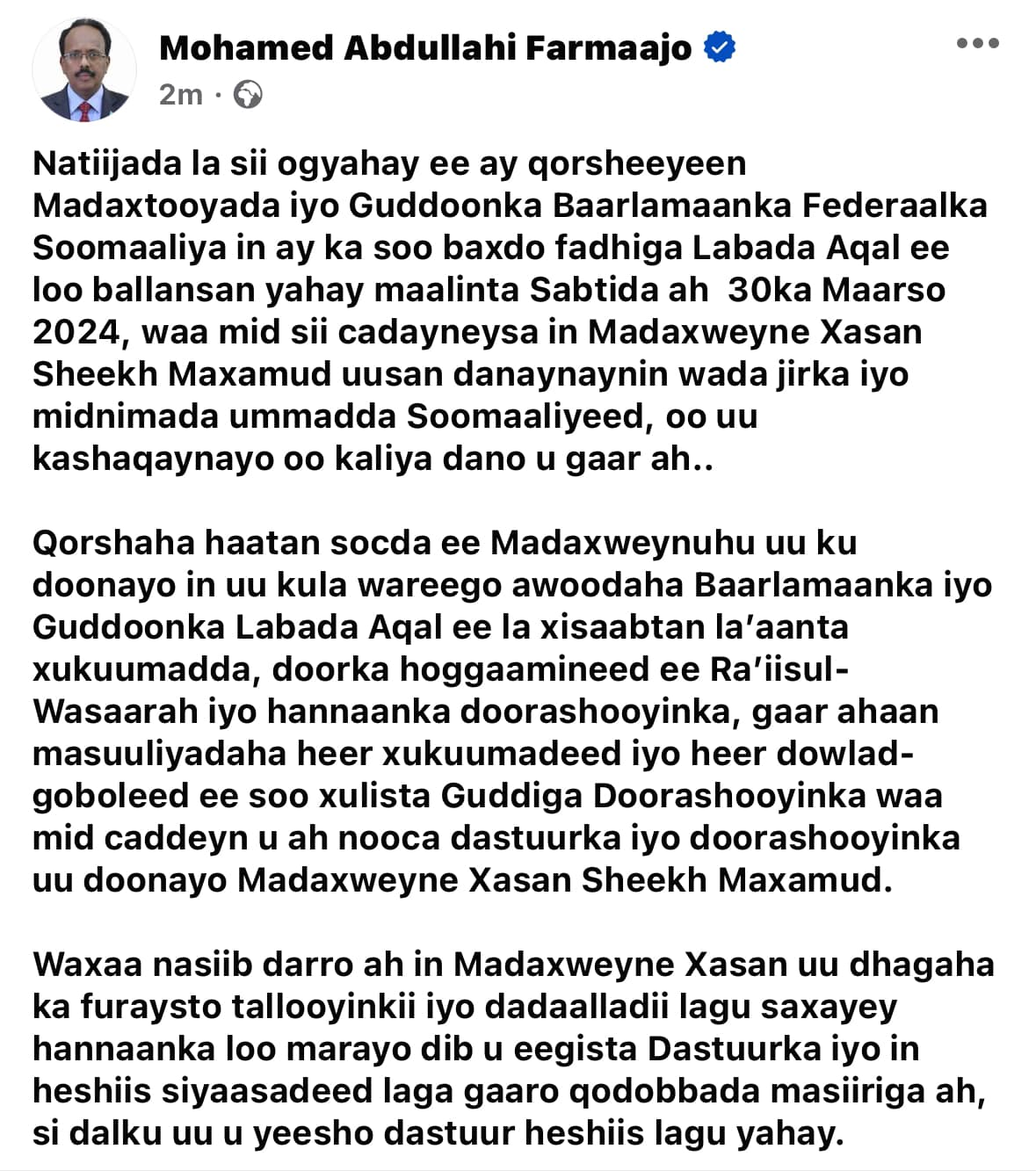Open the post's three-dot options menu
The height and width of the screenshot is (1171, 1036).
click(x=977, y=43)
